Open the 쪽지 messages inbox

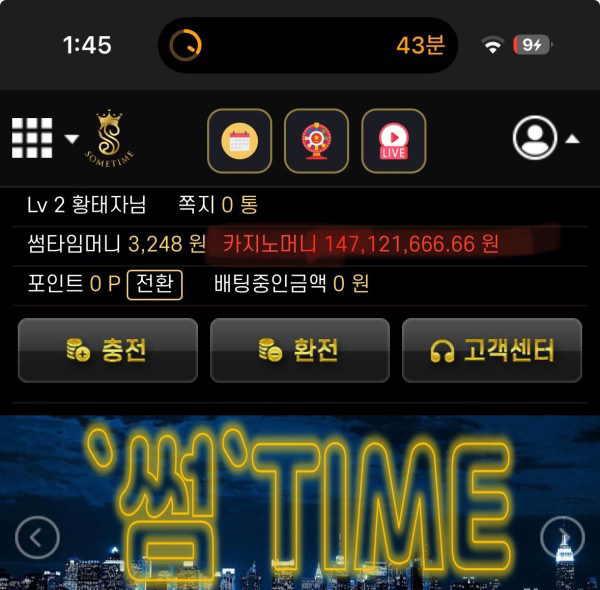pyautogui.click(x=217, y=205)
